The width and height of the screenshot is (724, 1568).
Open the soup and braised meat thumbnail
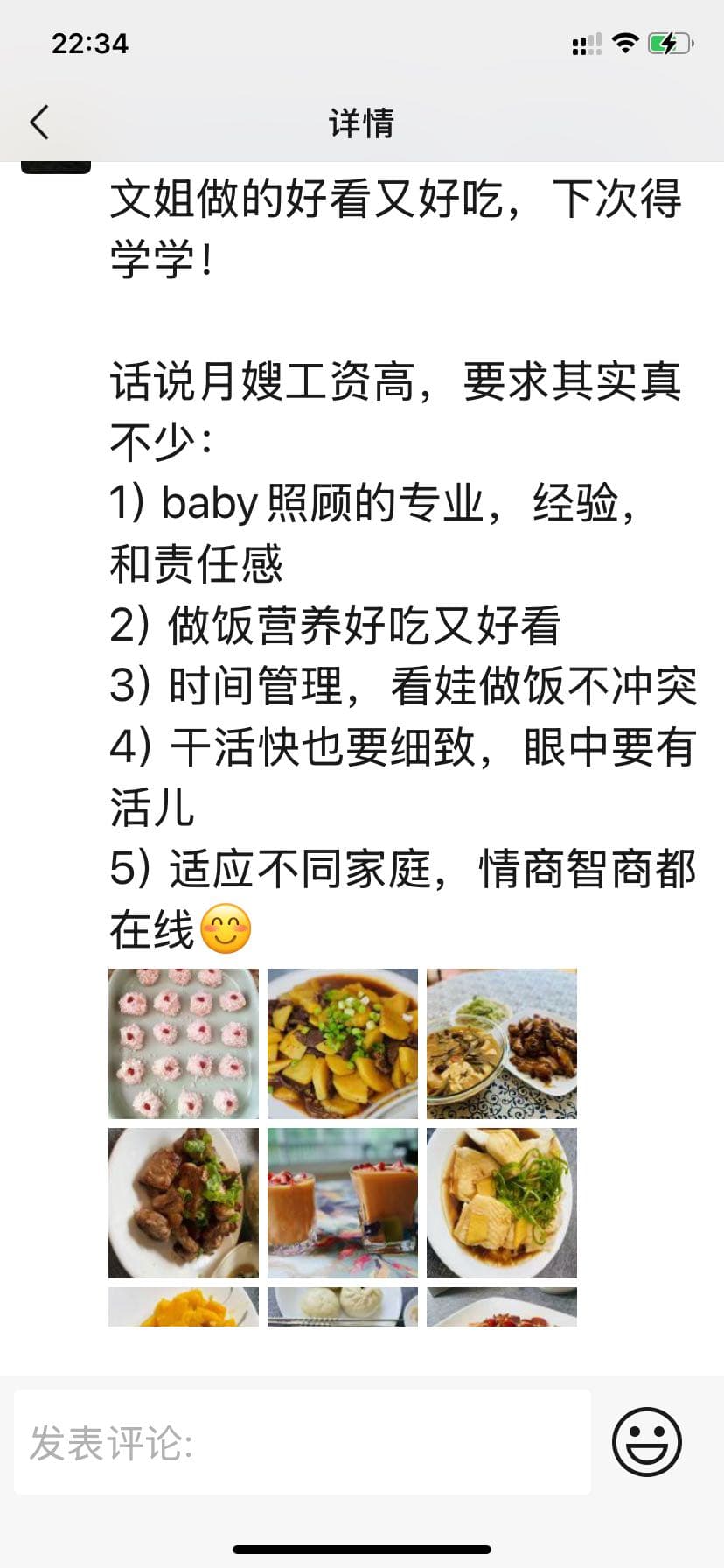(x=501, y=1043)
